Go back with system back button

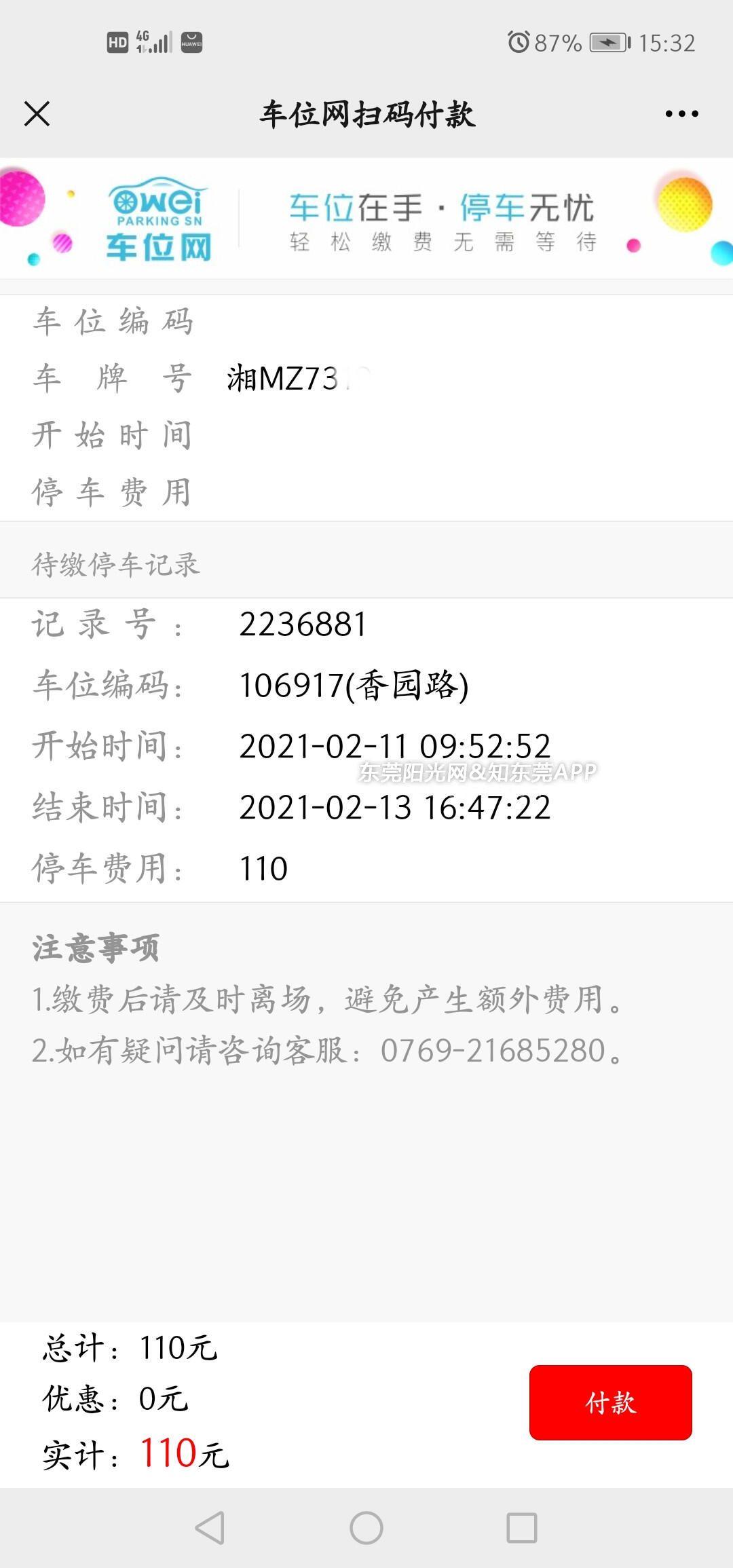(210, 1528)
